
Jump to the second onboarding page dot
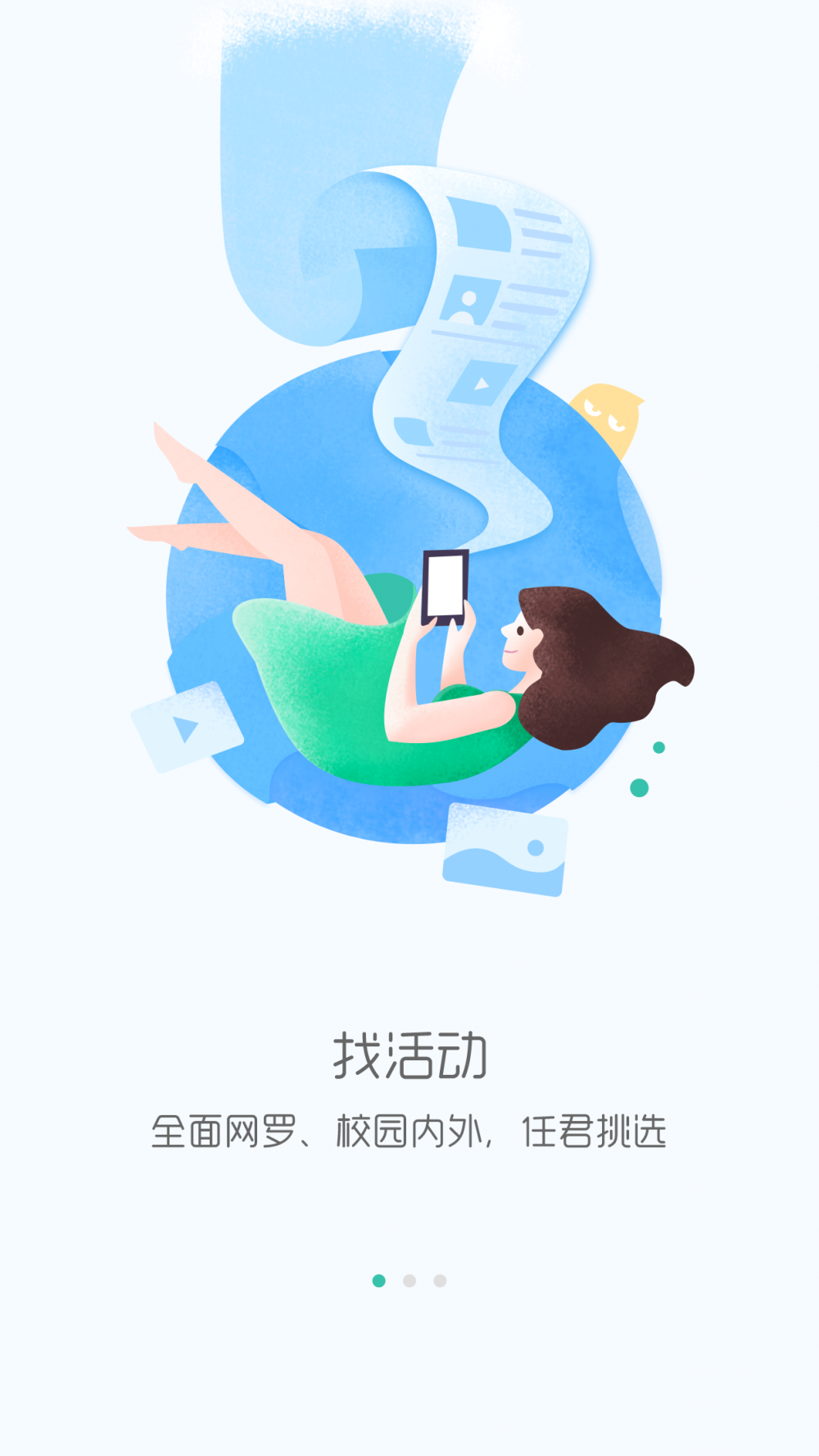[x=409, y=1281]
